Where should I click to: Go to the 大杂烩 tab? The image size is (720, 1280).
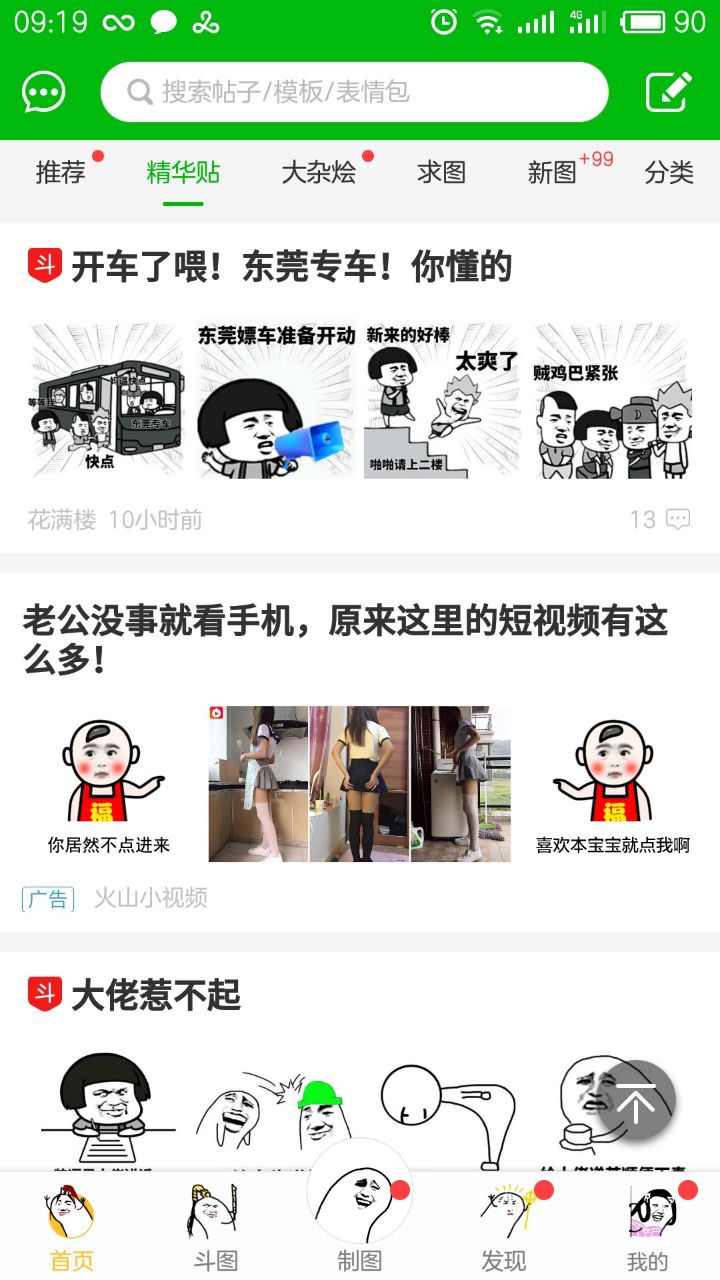pyautogui.click(x=318, y=172)
